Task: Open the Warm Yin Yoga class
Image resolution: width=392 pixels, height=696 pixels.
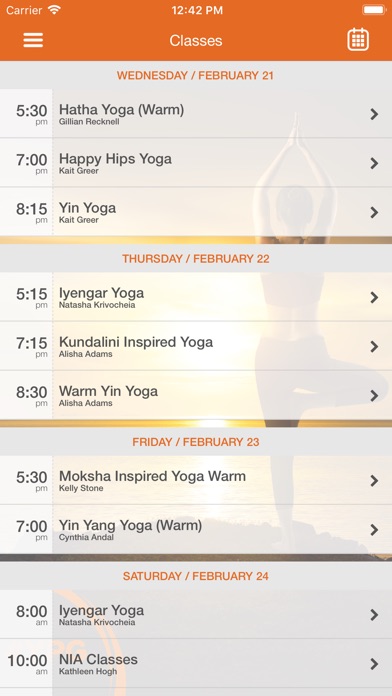Action: tap(196, 395)
